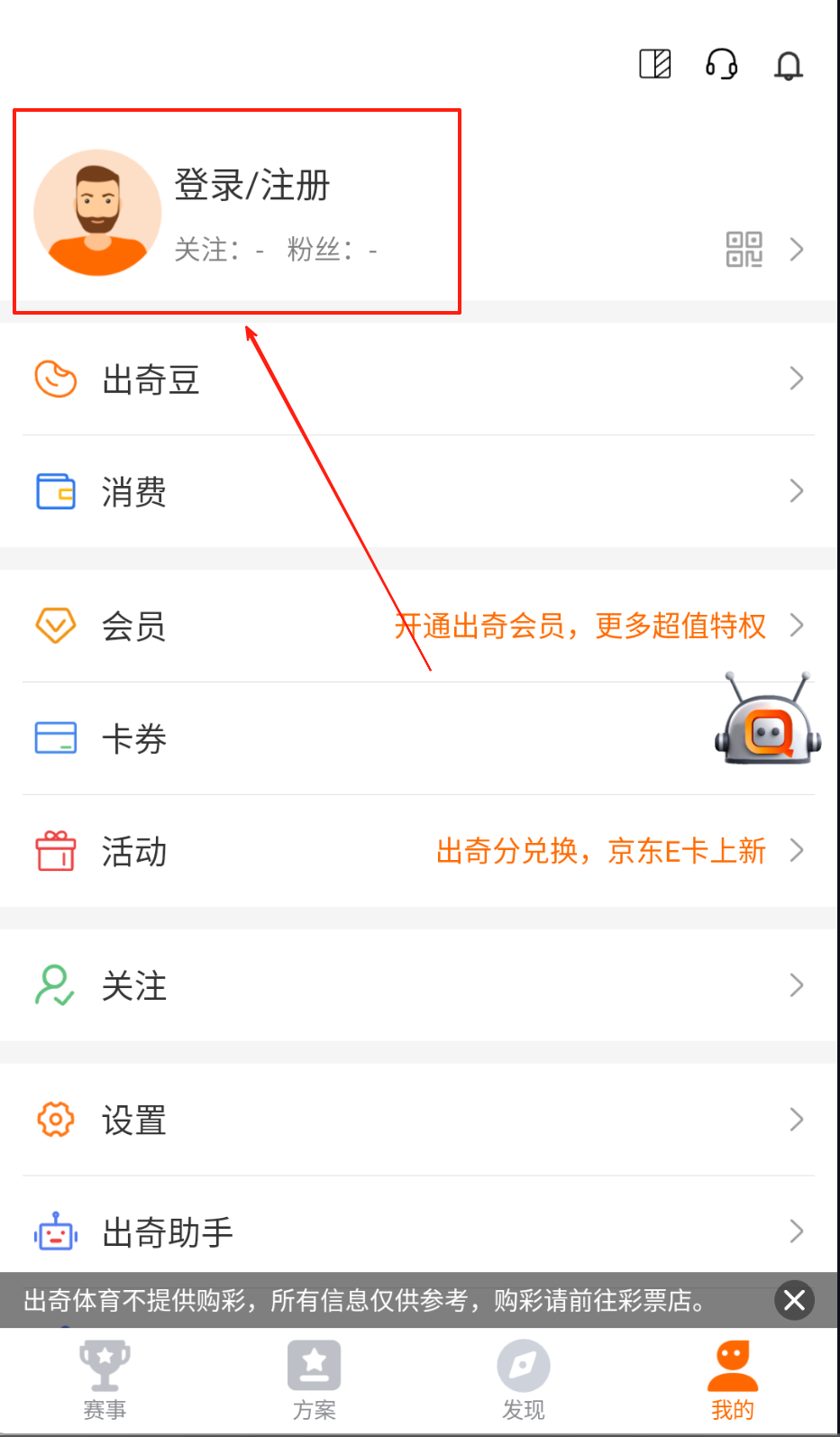
Task: Switch to the 方案 tab
Action: pyautogui.click(x=314, y=1379)
